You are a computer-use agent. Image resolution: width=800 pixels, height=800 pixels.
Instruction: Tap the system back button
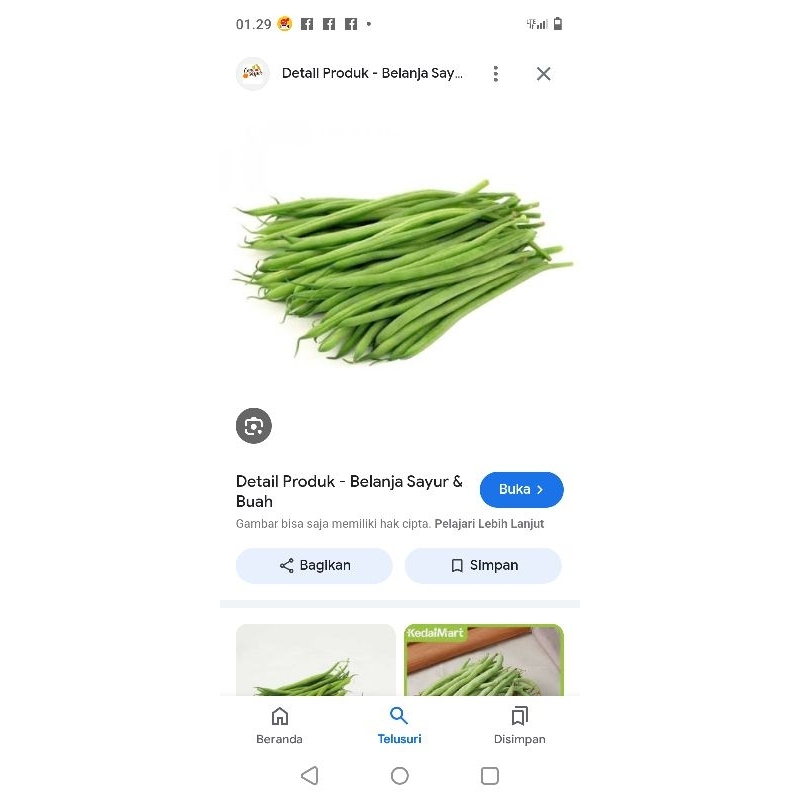pyautogui.click(x=310, y=776)
